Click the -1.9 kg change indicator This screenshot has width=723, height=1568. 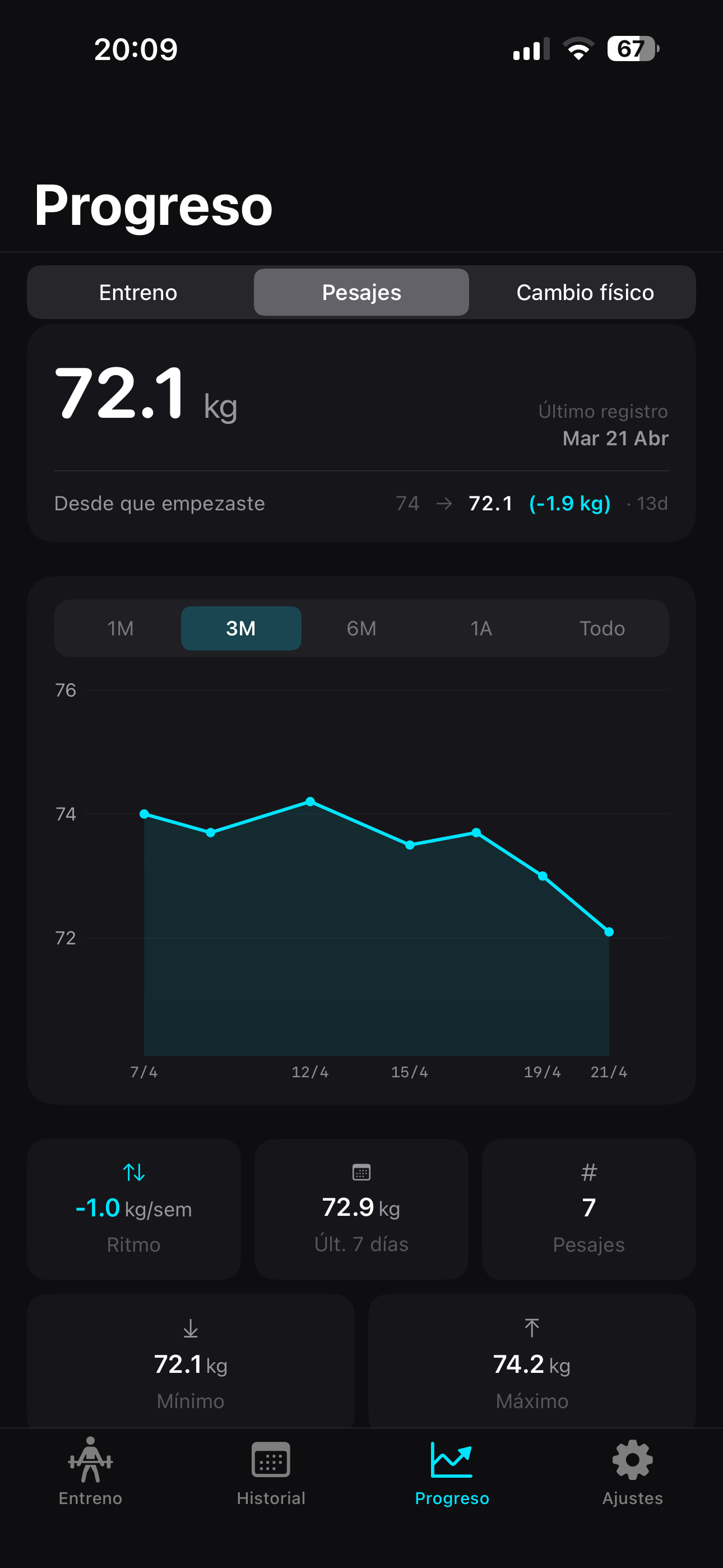[x=569, y=504]
